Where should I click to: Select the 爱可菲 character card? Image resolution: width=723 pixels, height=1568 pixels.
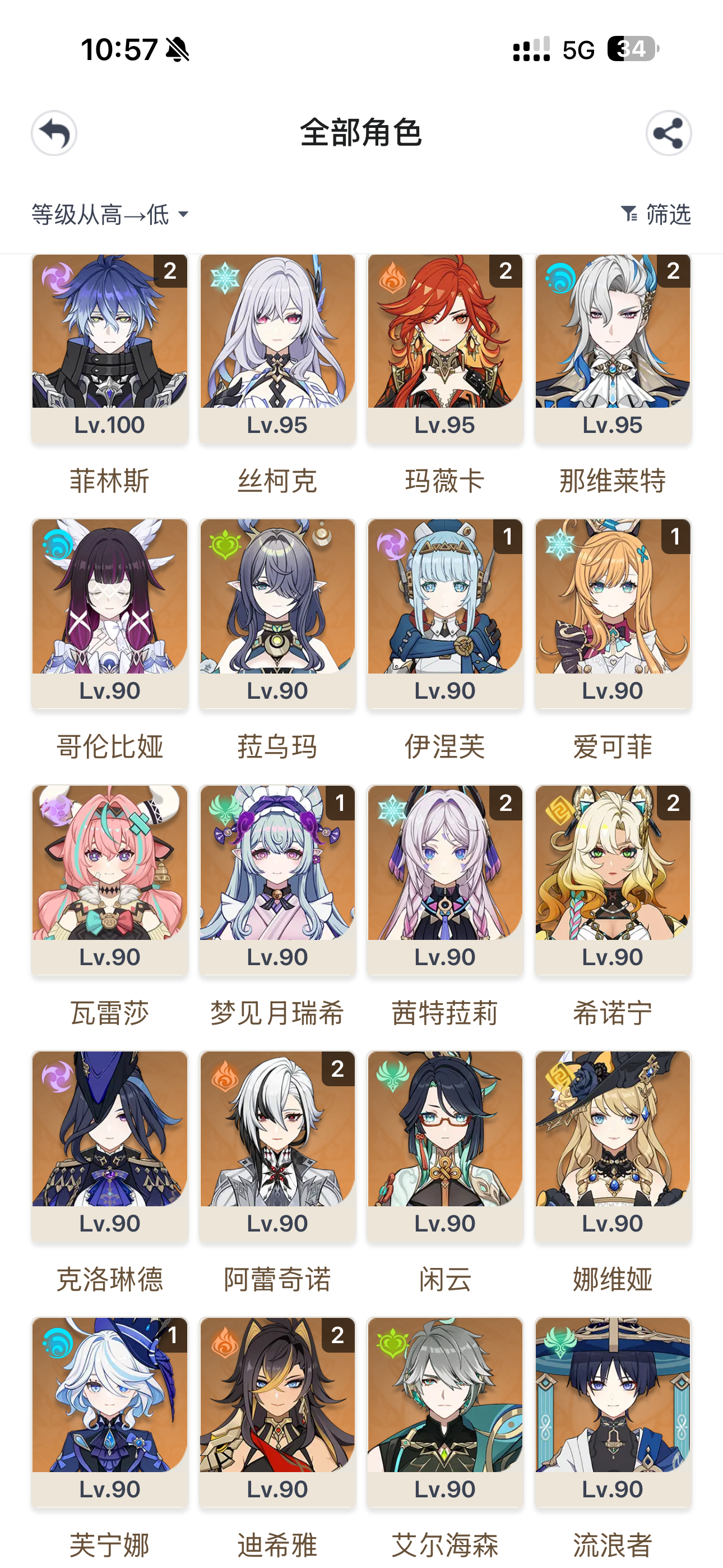612,614
